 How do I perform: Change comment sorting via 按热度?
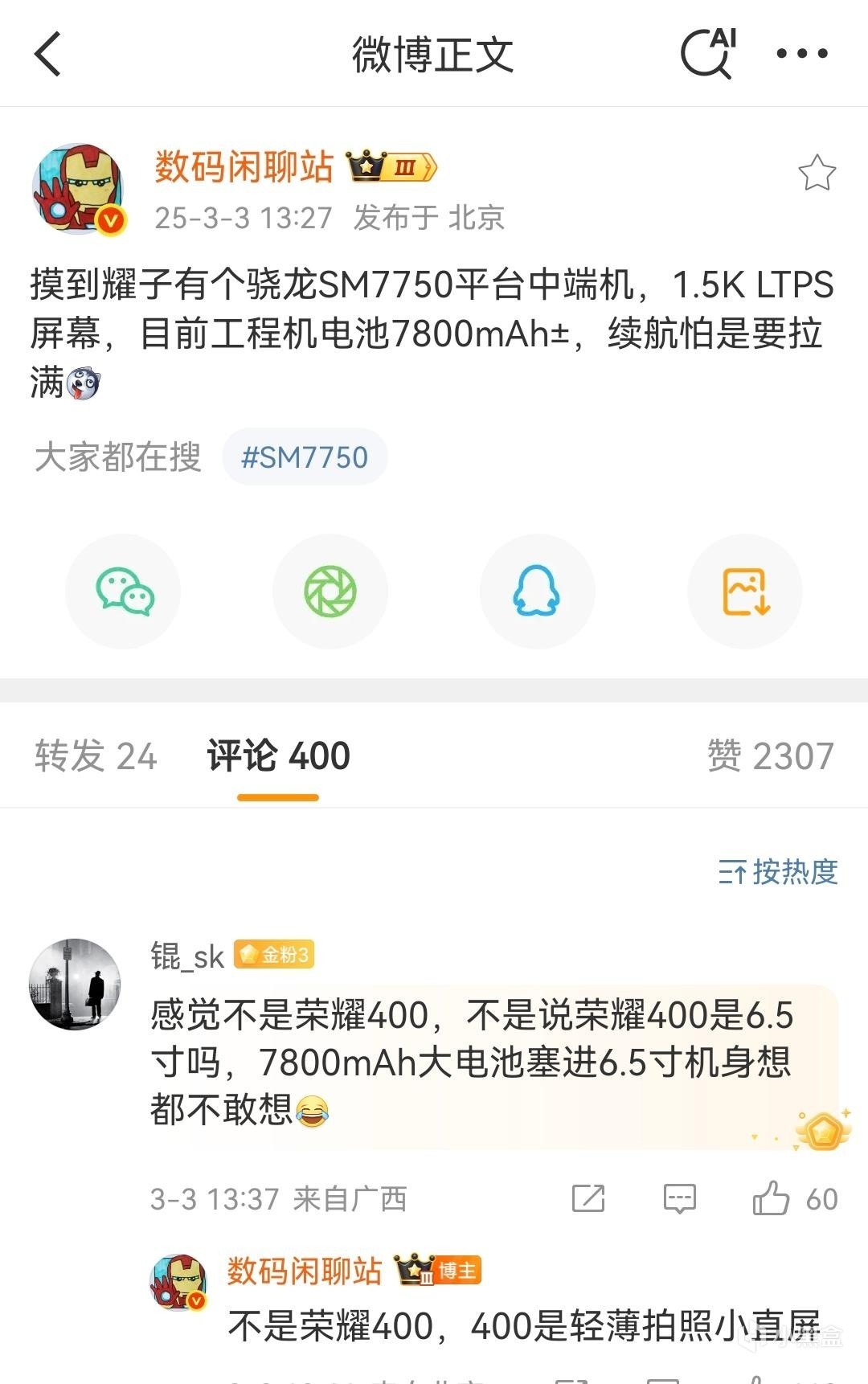click(777, 872)
